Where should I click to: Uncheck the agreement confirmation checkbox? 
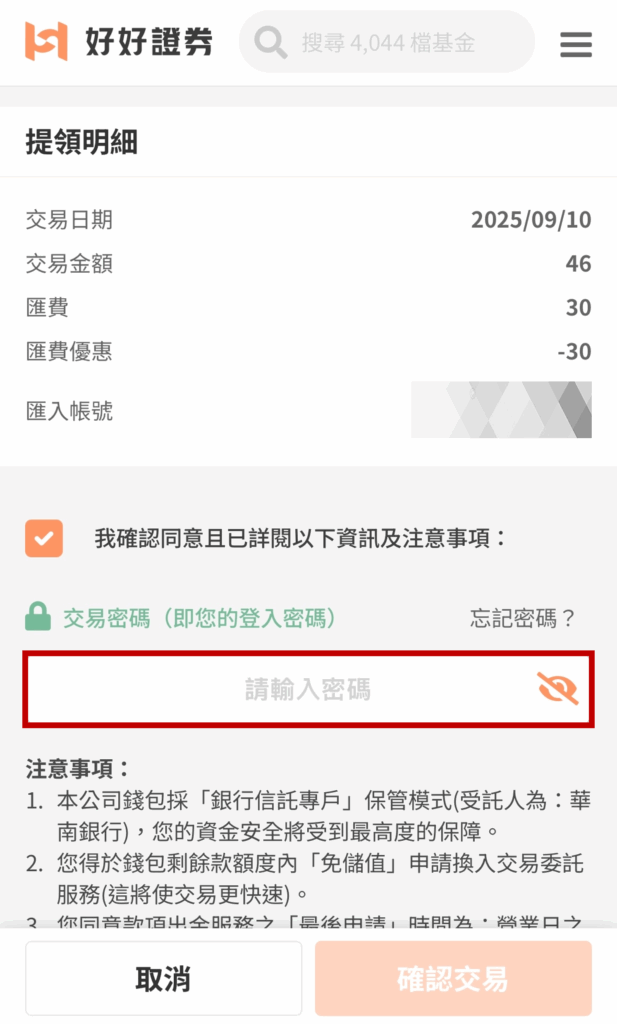[x=44, y=538]
